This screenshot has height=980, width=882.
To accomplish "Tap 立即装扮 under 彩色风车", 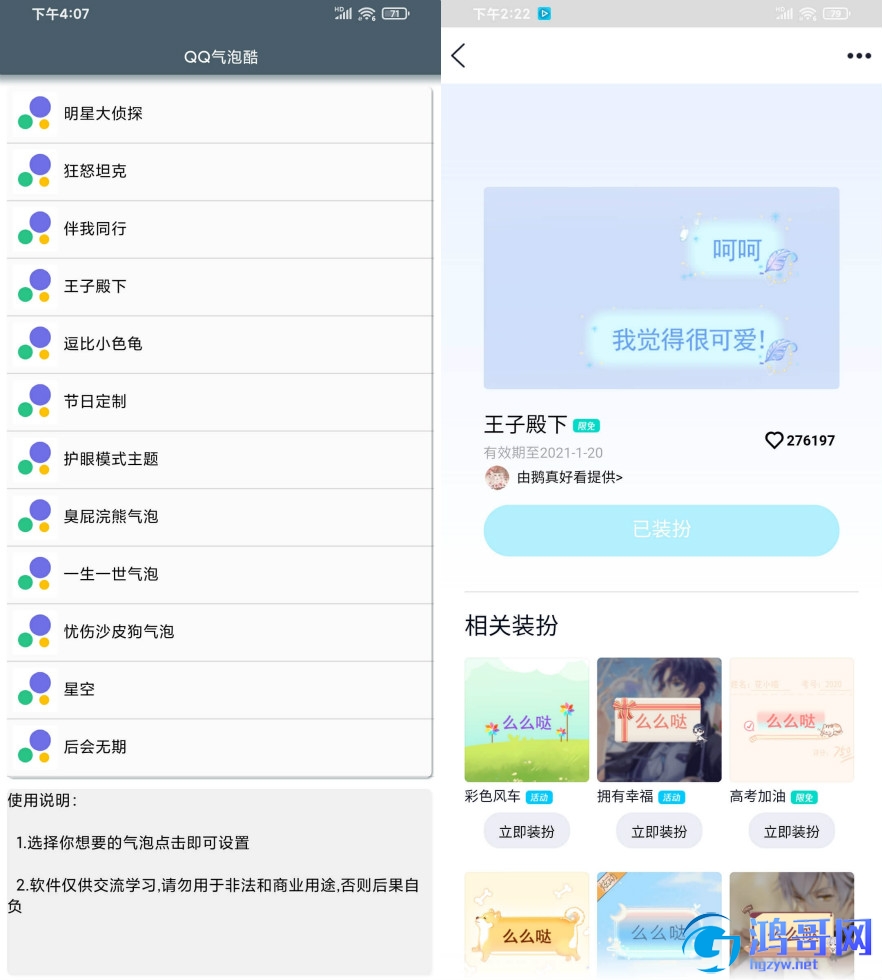I will tap(527, 831).
